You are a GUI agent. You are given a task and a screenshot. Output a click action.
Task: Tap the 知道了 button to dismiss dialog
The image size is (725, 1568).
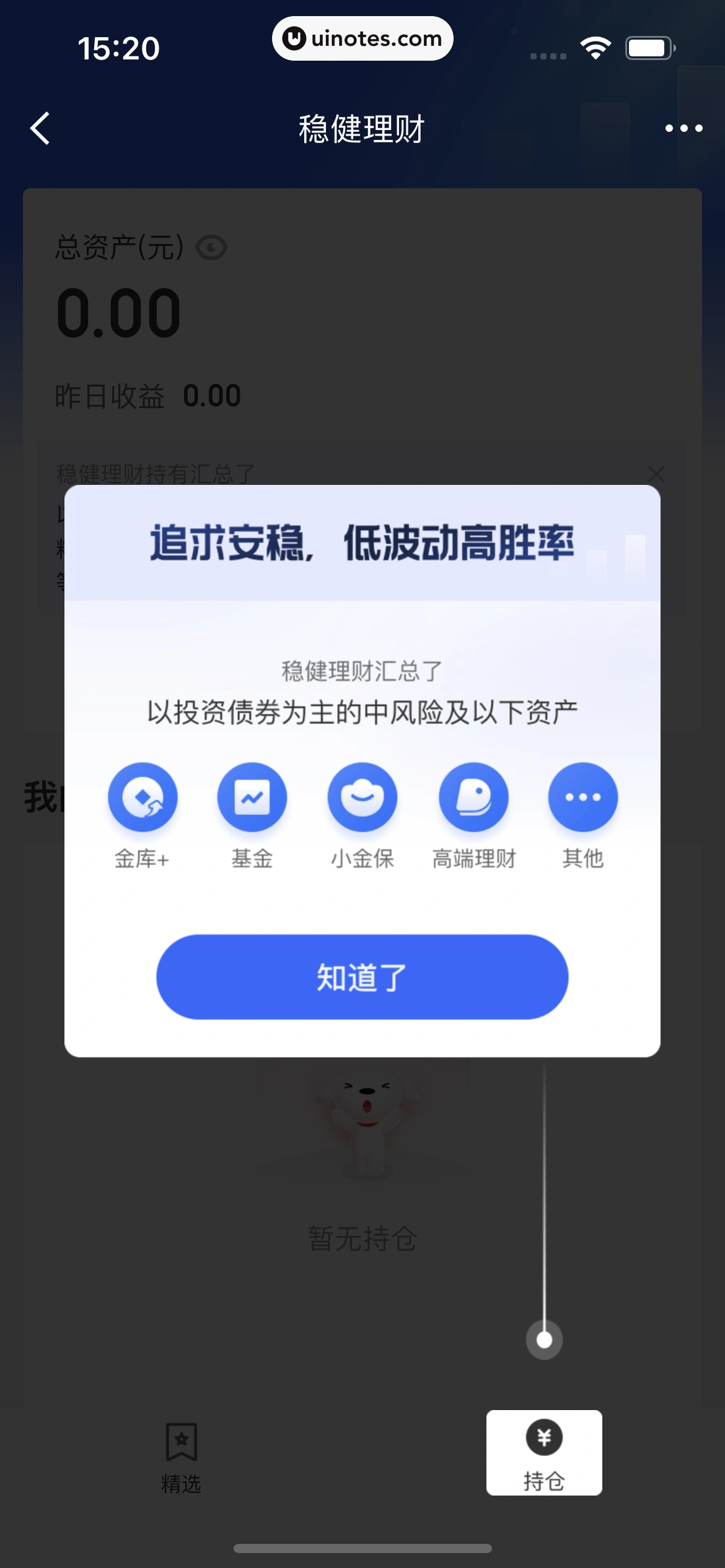(x=362, y=977)
